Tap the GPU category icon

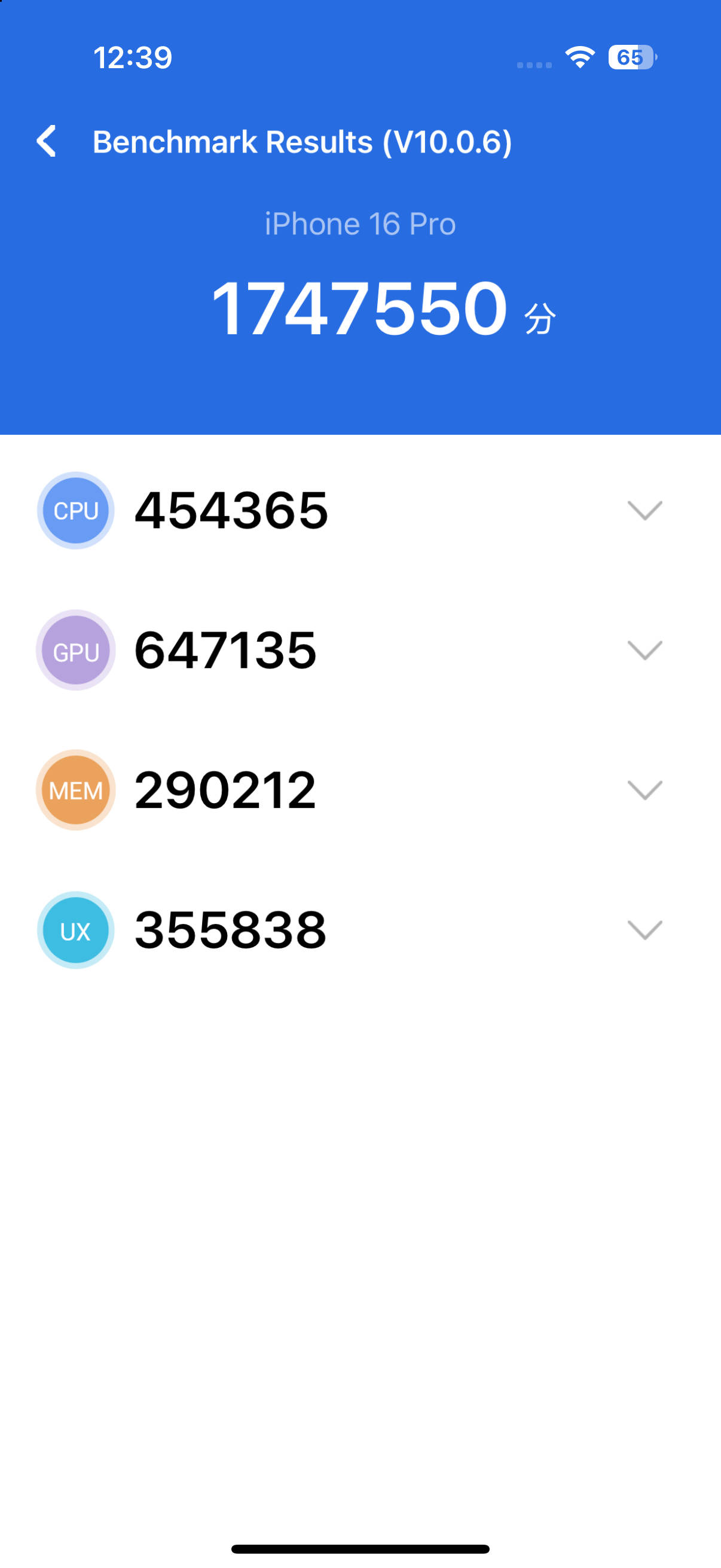click(74, 650)
